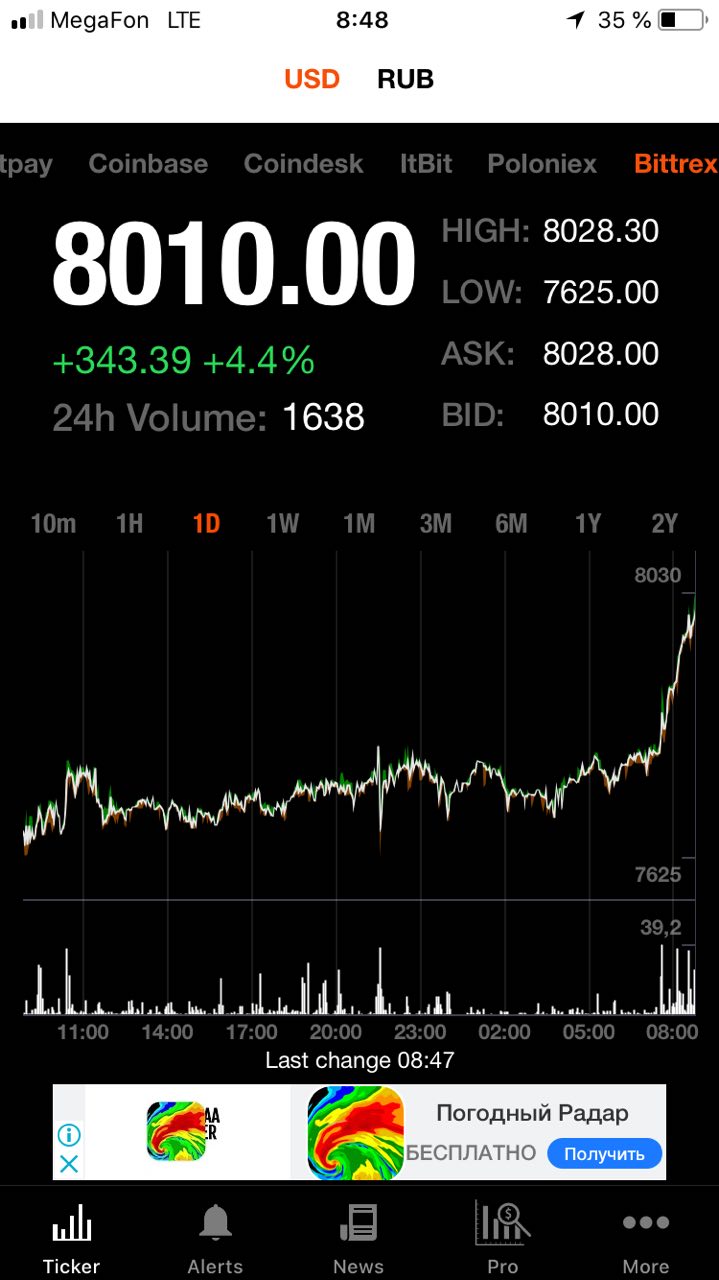
Task: Select the 3M chart range
Action: click(x=436, y=523)
